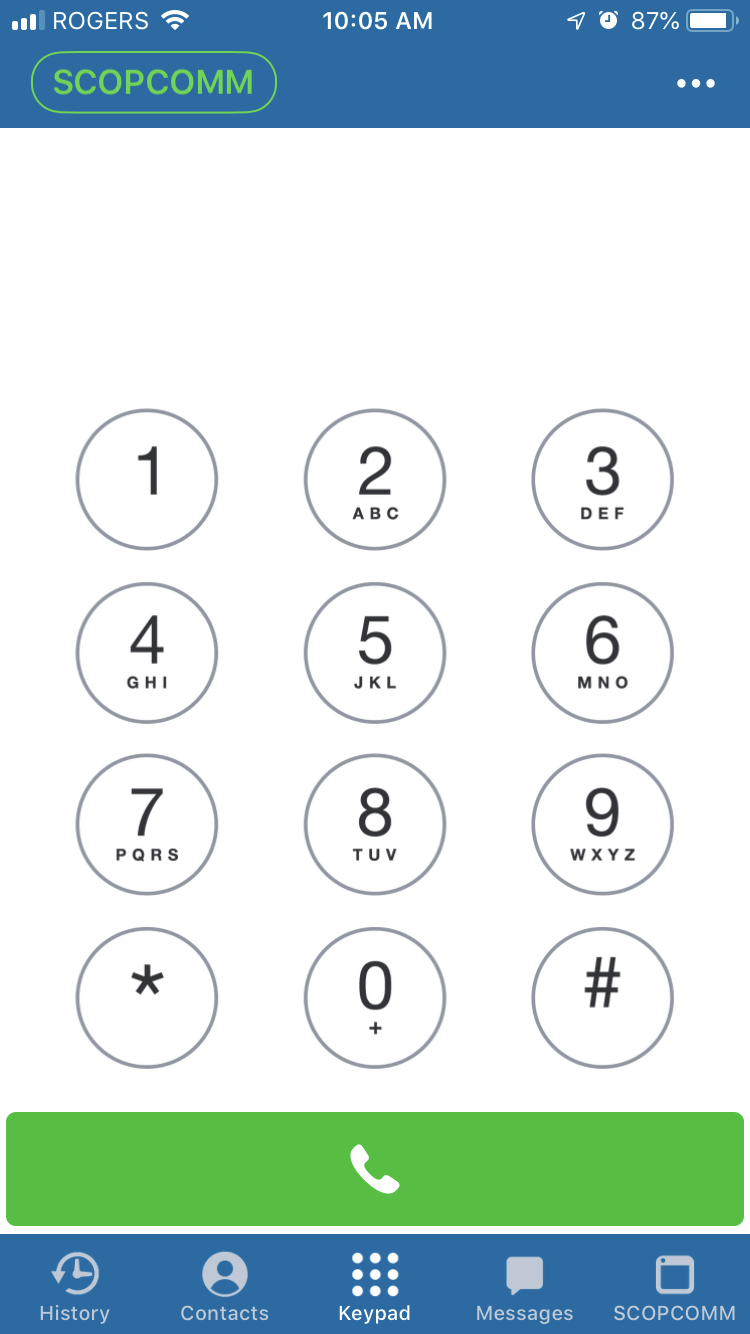The image size is (750, 1334).
Task: Enter digit 2 ABC
Action: [x=375, y=479]
